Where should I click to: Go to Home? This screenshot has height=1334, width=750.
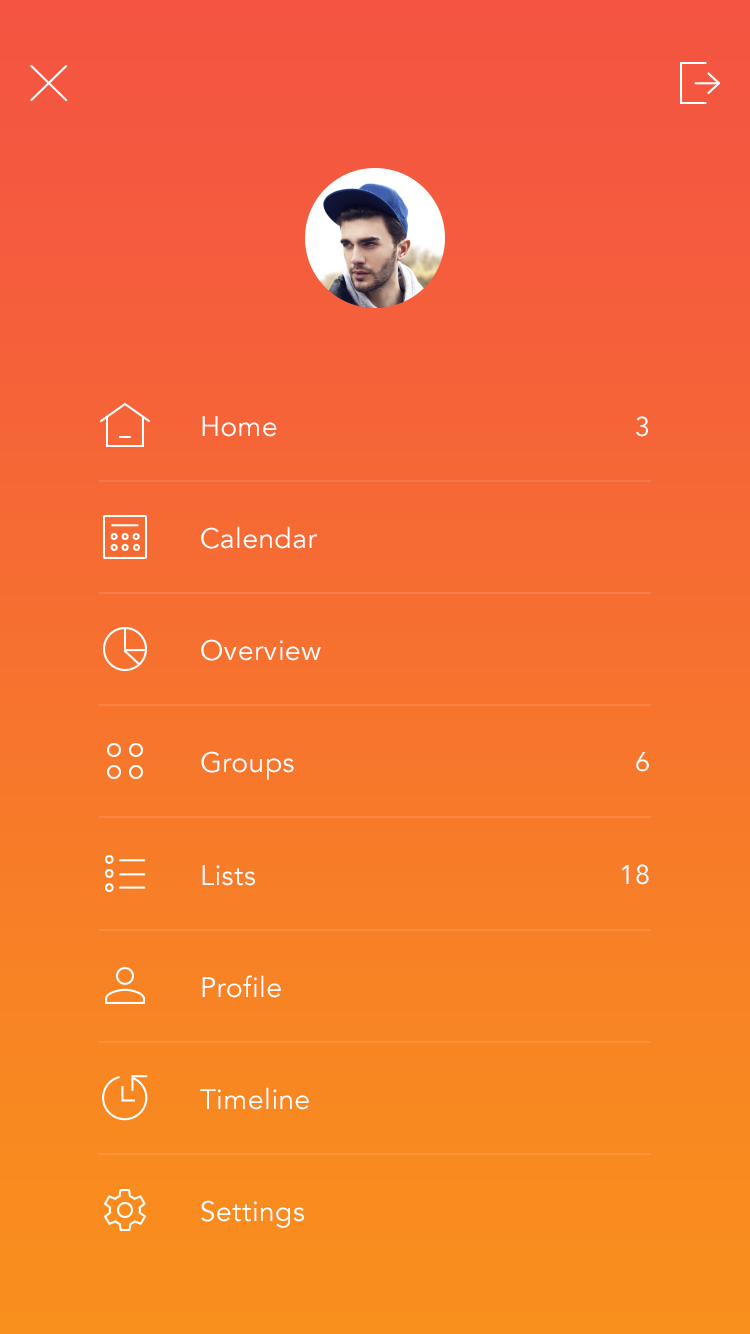click(x=239, y=427)
